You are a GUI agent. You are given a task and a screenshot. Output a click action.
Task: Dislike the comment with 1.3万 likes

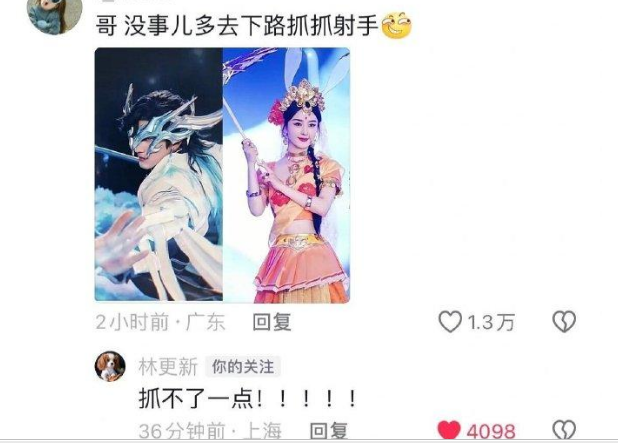564,322
